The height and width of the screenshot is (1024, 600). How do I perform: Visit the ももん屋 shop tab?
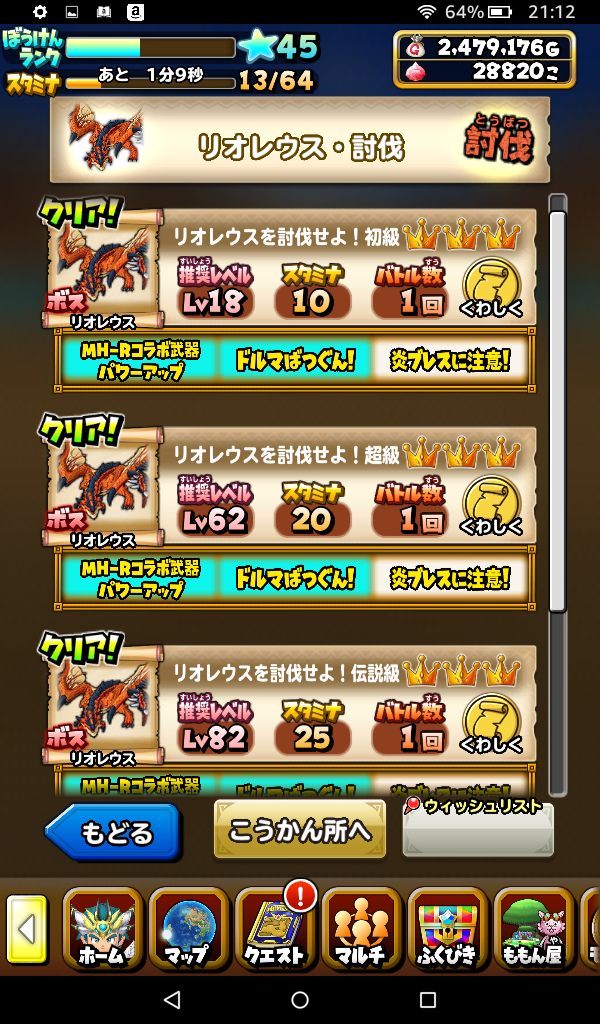tap(533, 929)
